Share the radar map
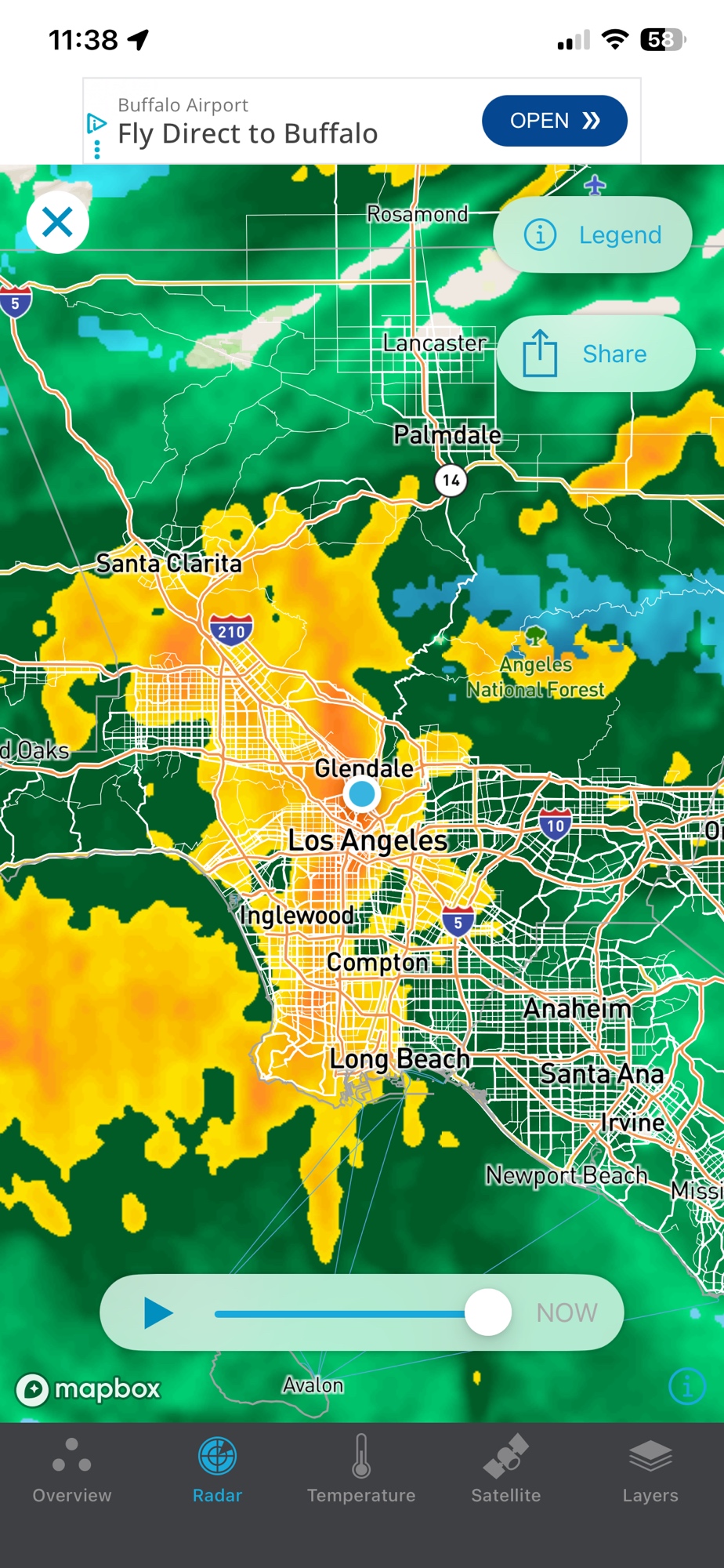The width and height of the screenshot is (724, 1568). [595, 354]
